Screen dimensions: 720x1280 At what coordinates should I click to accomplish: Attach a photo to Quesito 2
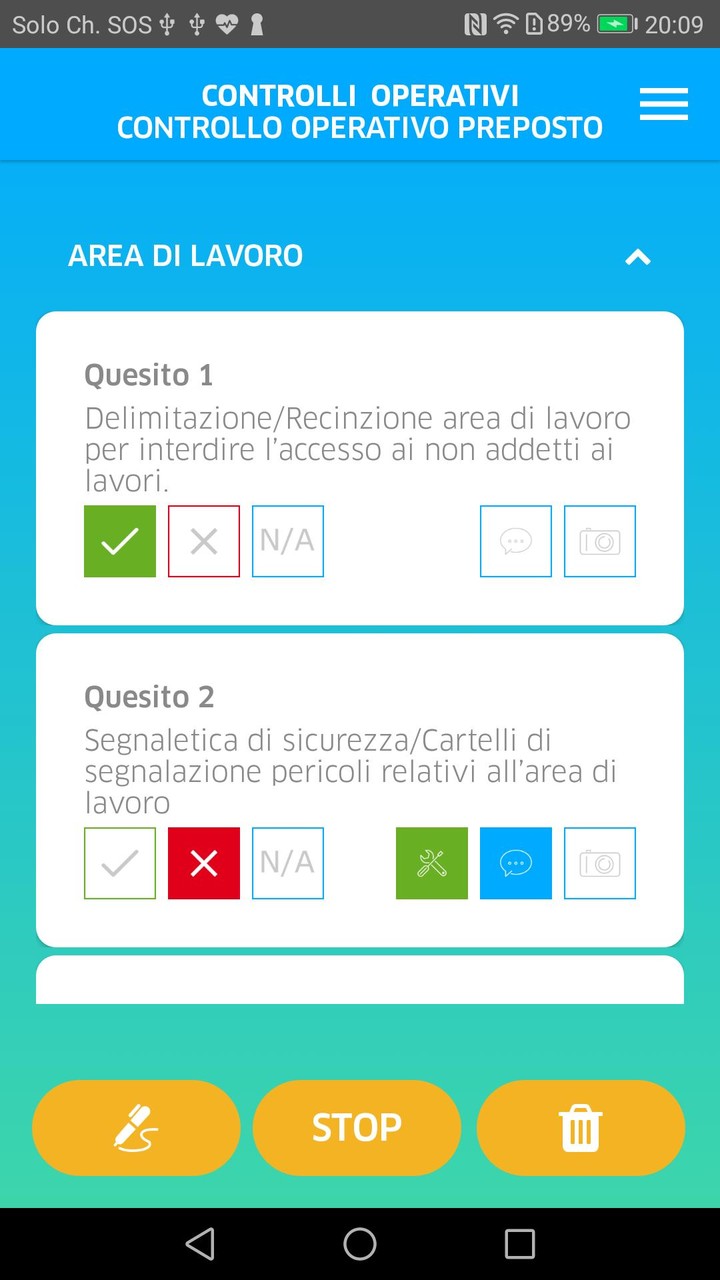pos(600,863)
